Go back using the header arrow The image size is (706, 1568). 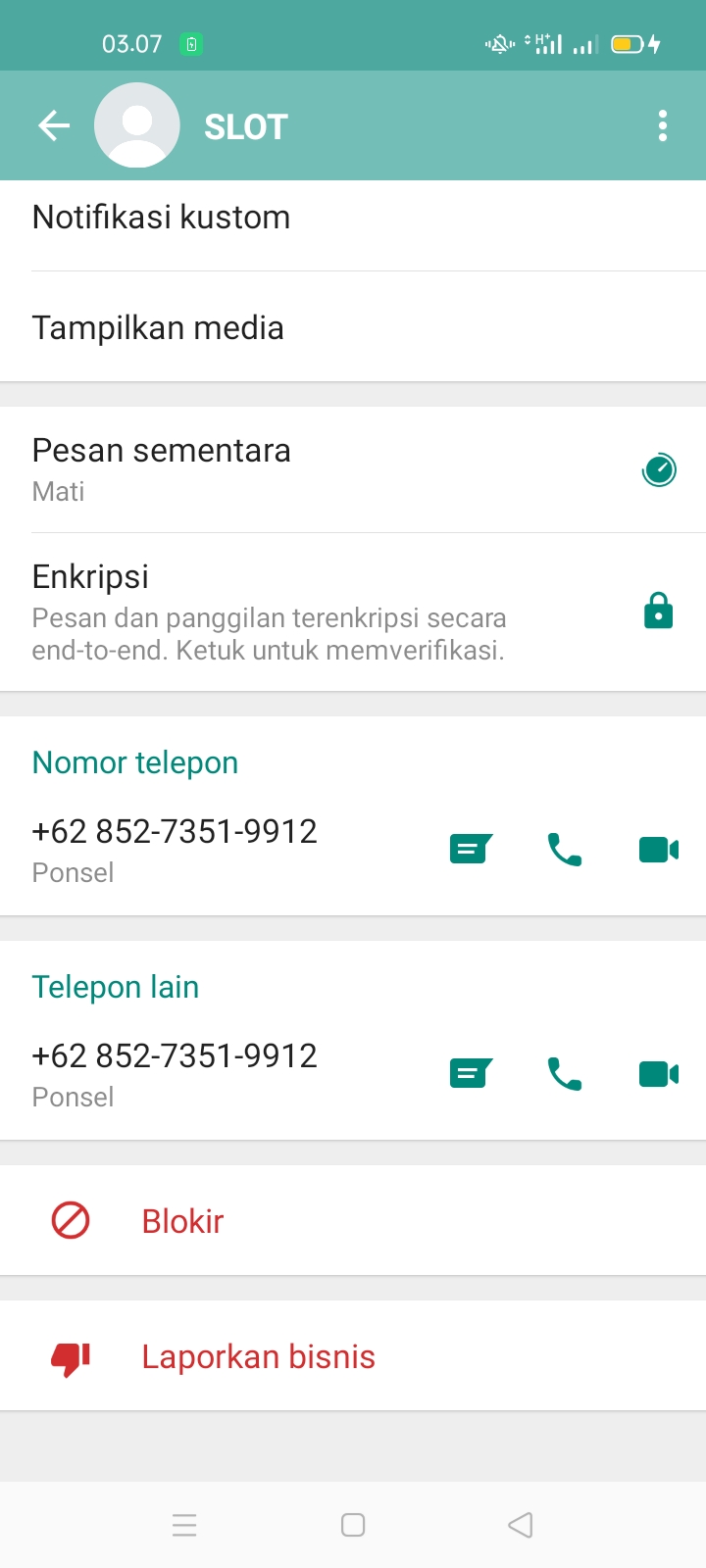coord(54,125)
